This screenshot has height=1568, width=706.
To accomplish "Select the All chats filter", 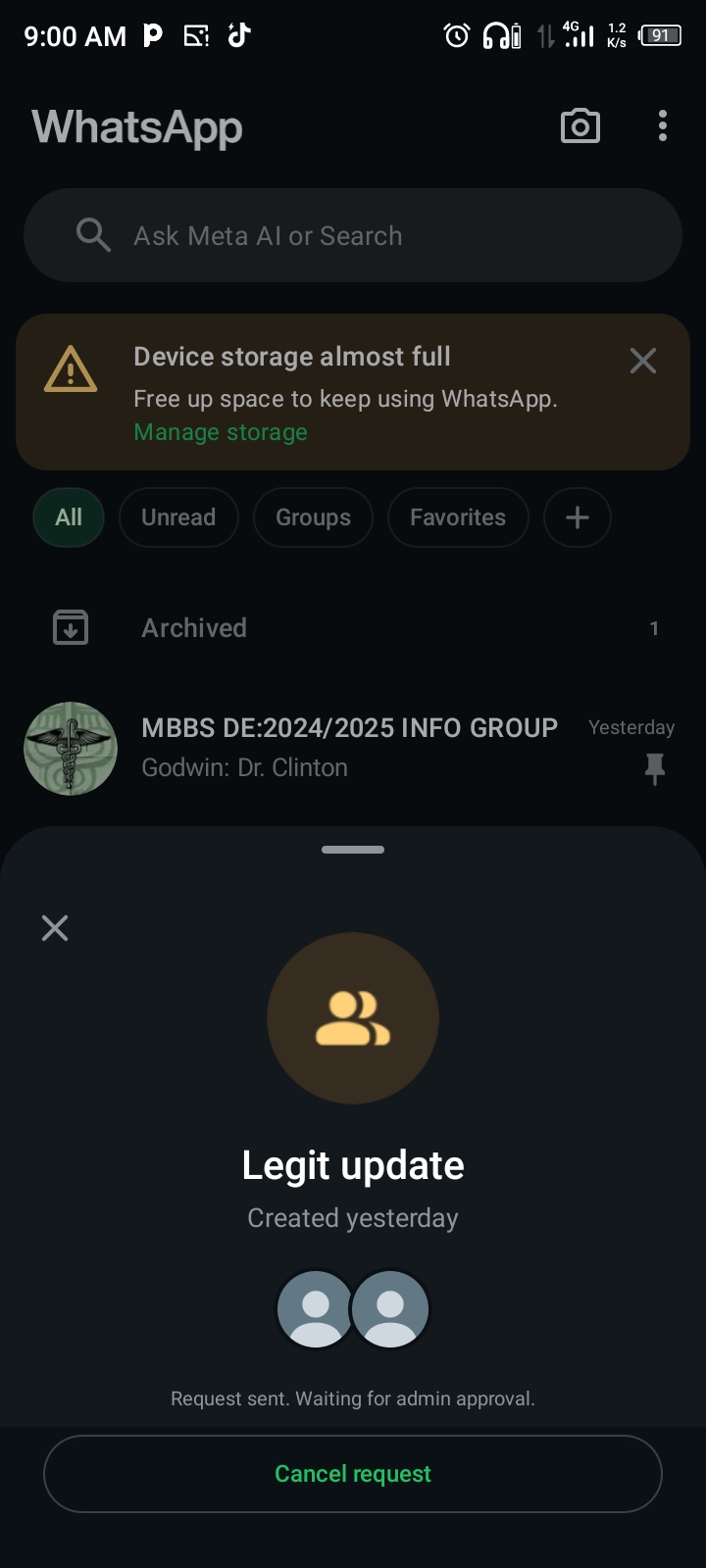I will coord(69,517).
